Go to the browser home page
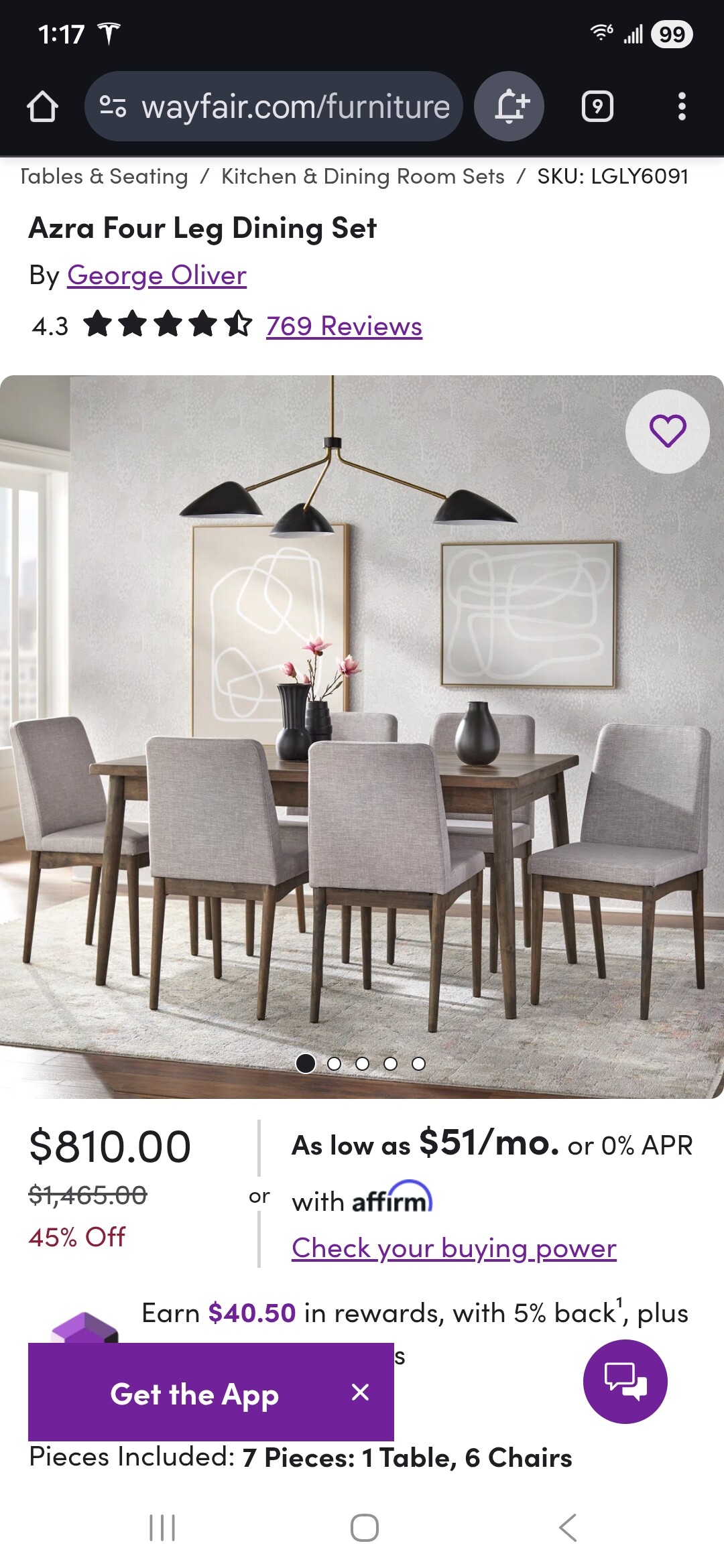The width and height of the screenshot is (724, 1568). [42, 107]
